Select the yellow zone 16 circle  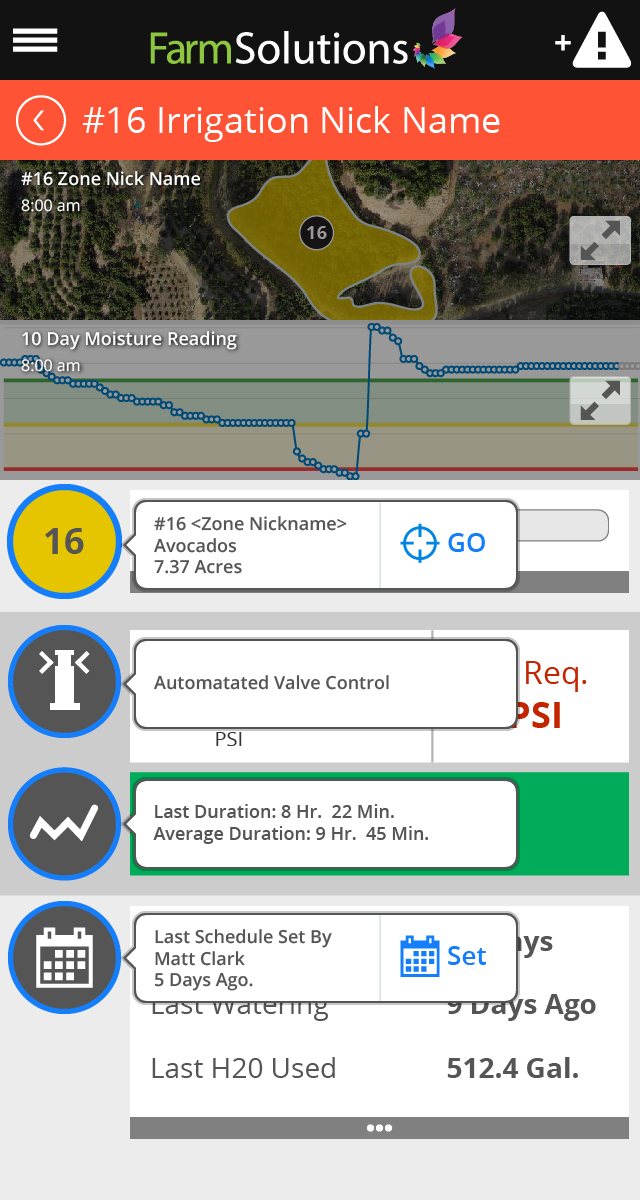64,541
